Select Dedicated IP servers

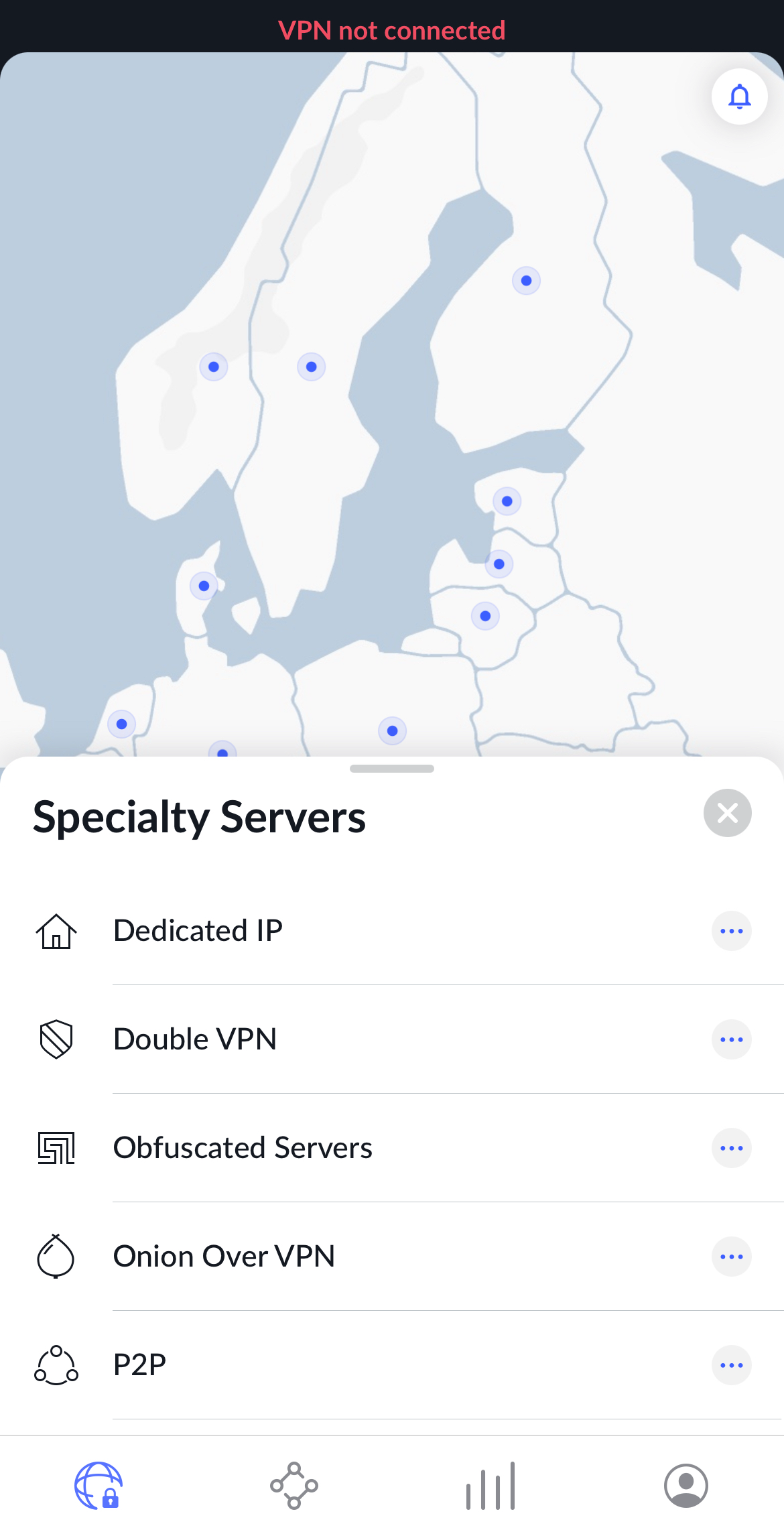point(198,931)
